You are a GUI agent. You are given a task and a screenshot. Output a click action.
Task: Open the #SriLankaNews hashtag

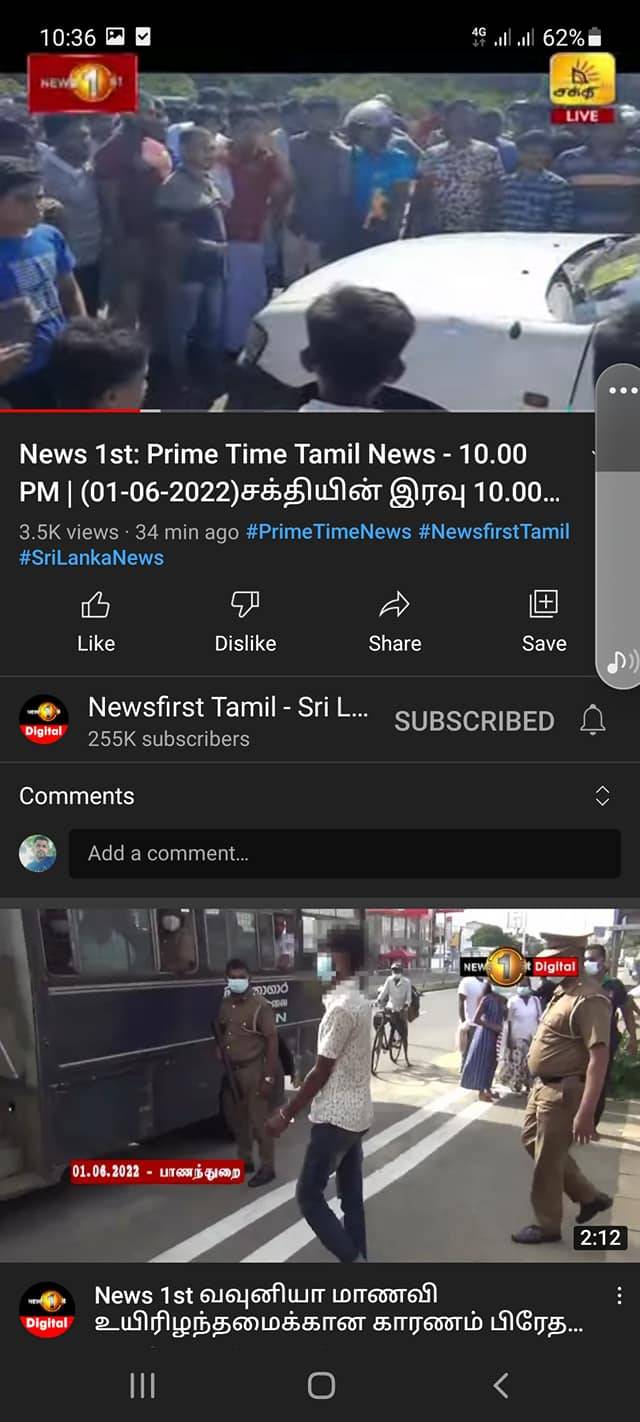pos(91,558)
